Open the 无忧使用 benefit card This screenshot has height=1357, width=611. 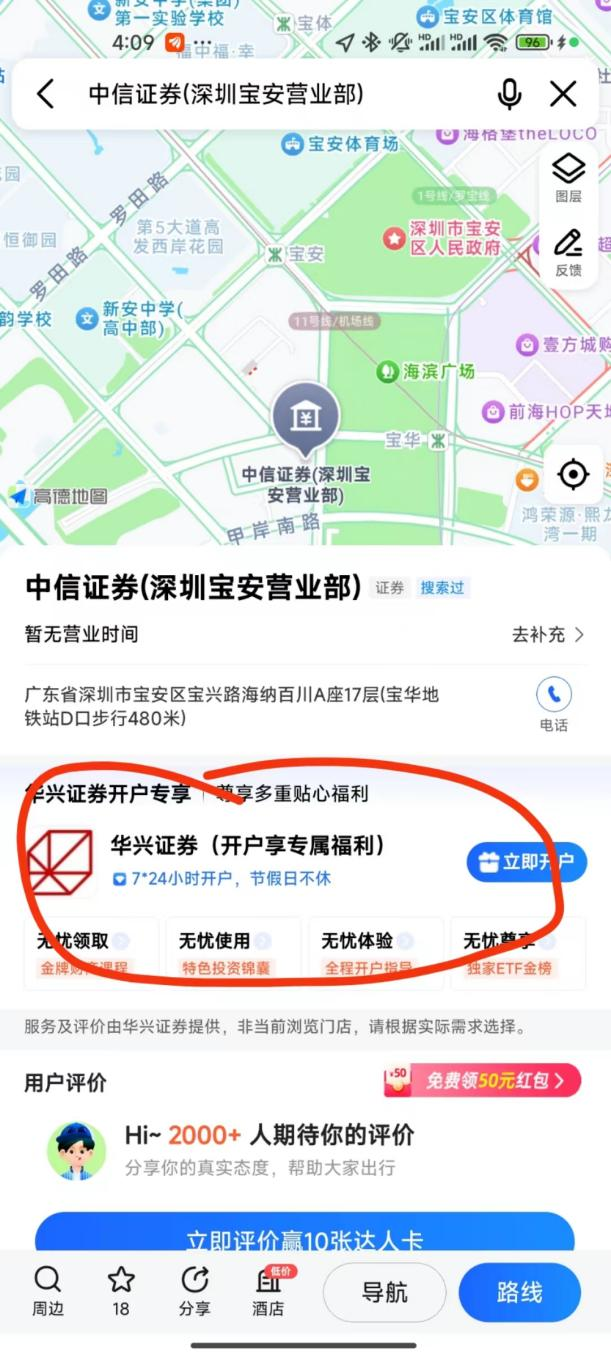(232, 952)
